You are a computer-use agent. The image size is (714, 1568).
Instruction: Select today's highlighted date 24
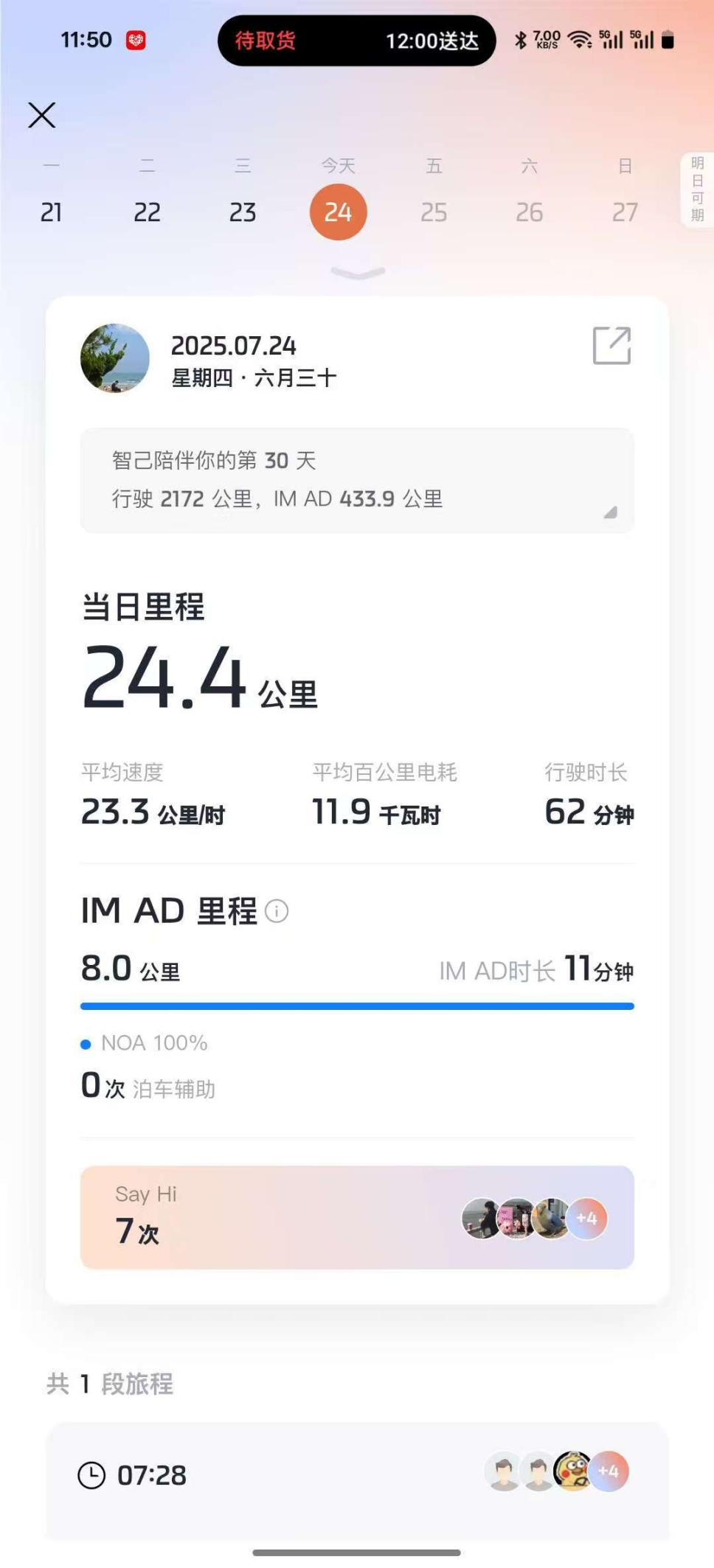click(339, 211)
